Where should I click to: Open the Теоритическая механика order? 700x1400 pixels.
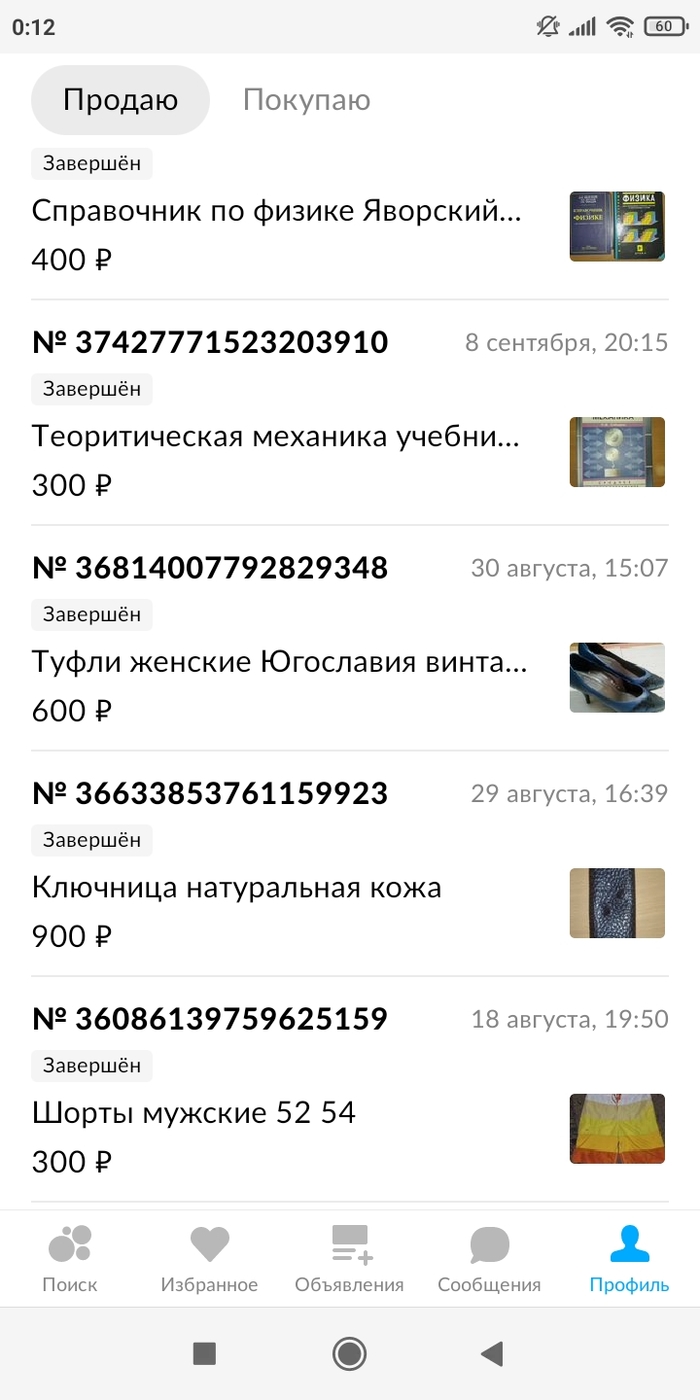point(277,437)
